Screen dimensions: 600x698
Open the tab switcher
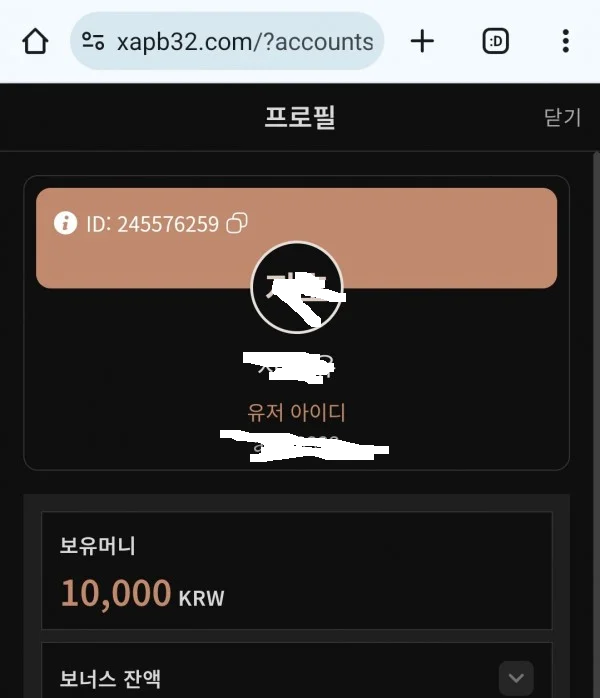pyautogui.click(x=496, y=41)
